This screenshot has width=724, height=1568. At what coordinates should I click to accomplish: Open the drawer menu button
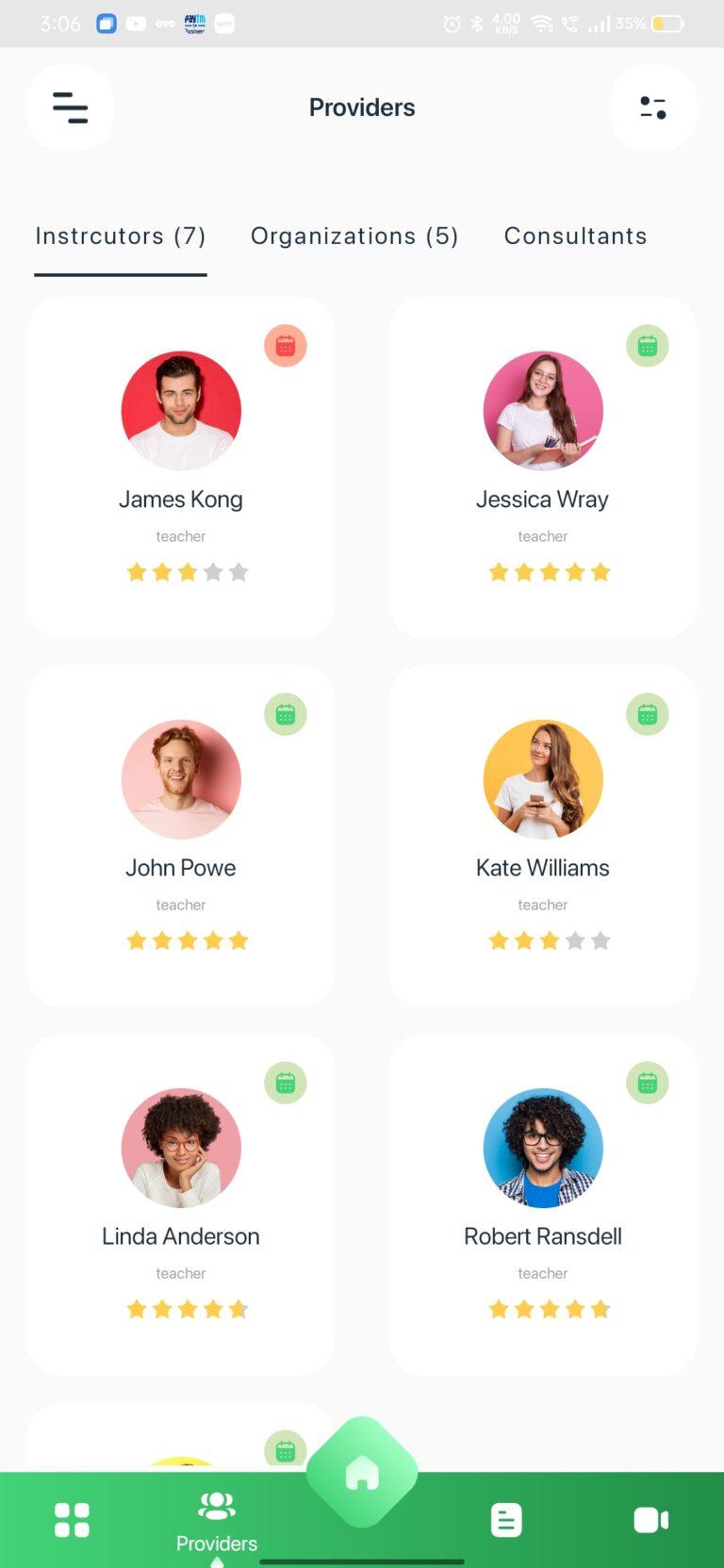pos(70,107)
